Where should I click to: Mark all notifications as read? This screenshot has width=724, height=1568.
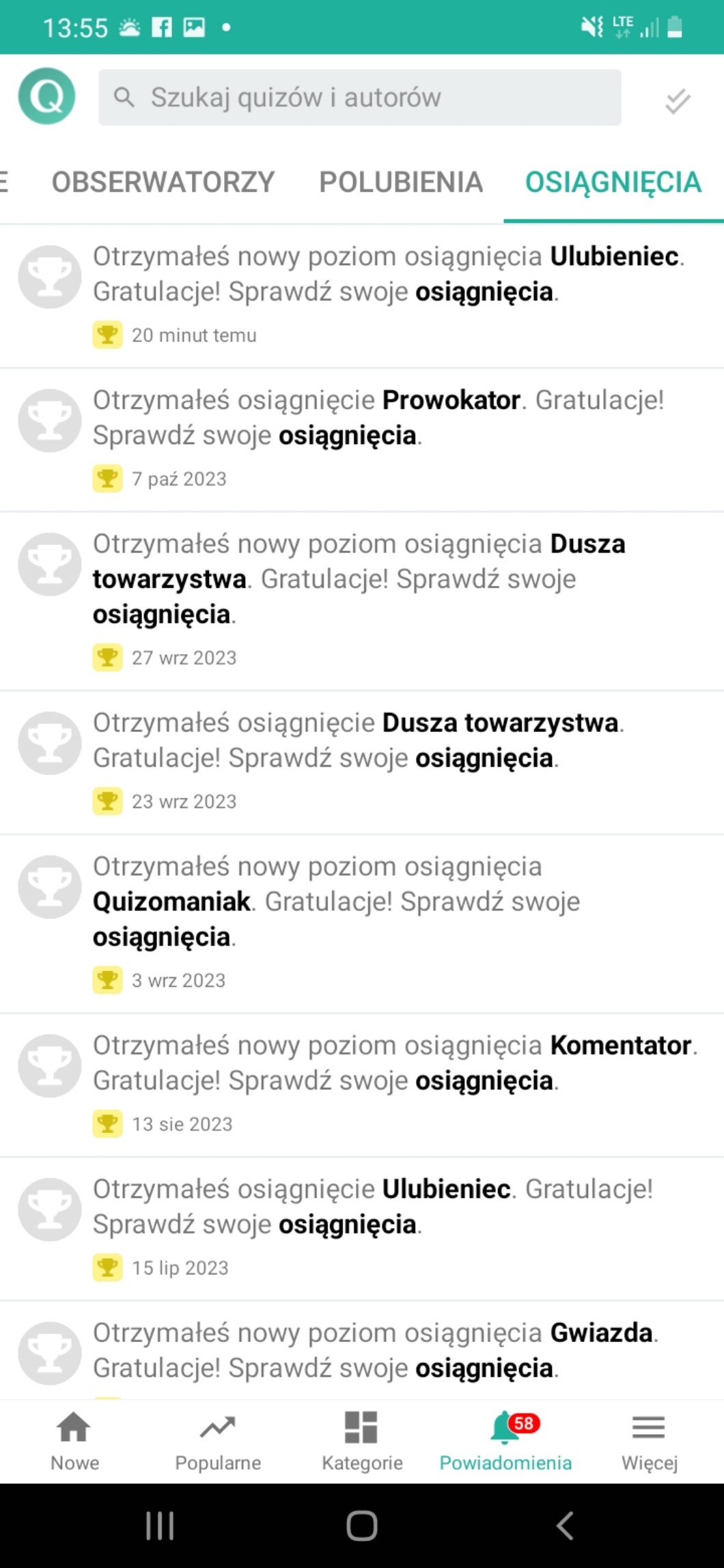[x=677, y=101]
